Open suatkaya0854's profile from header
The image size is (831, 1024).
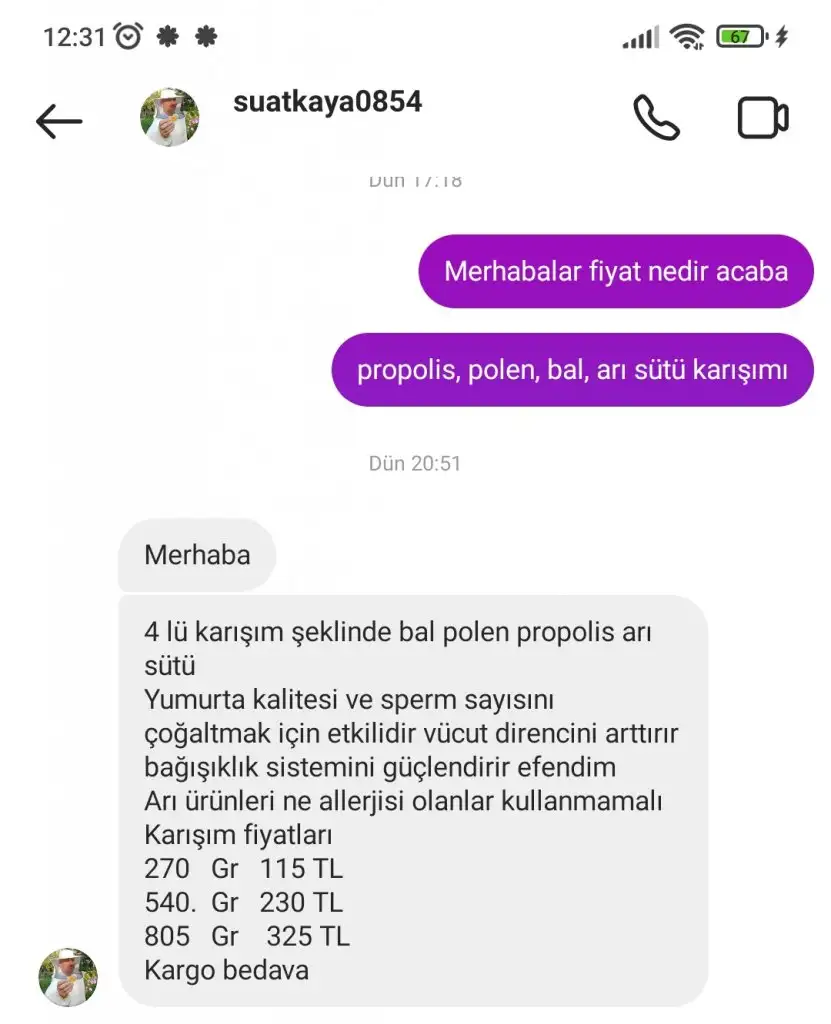(327, 102)
